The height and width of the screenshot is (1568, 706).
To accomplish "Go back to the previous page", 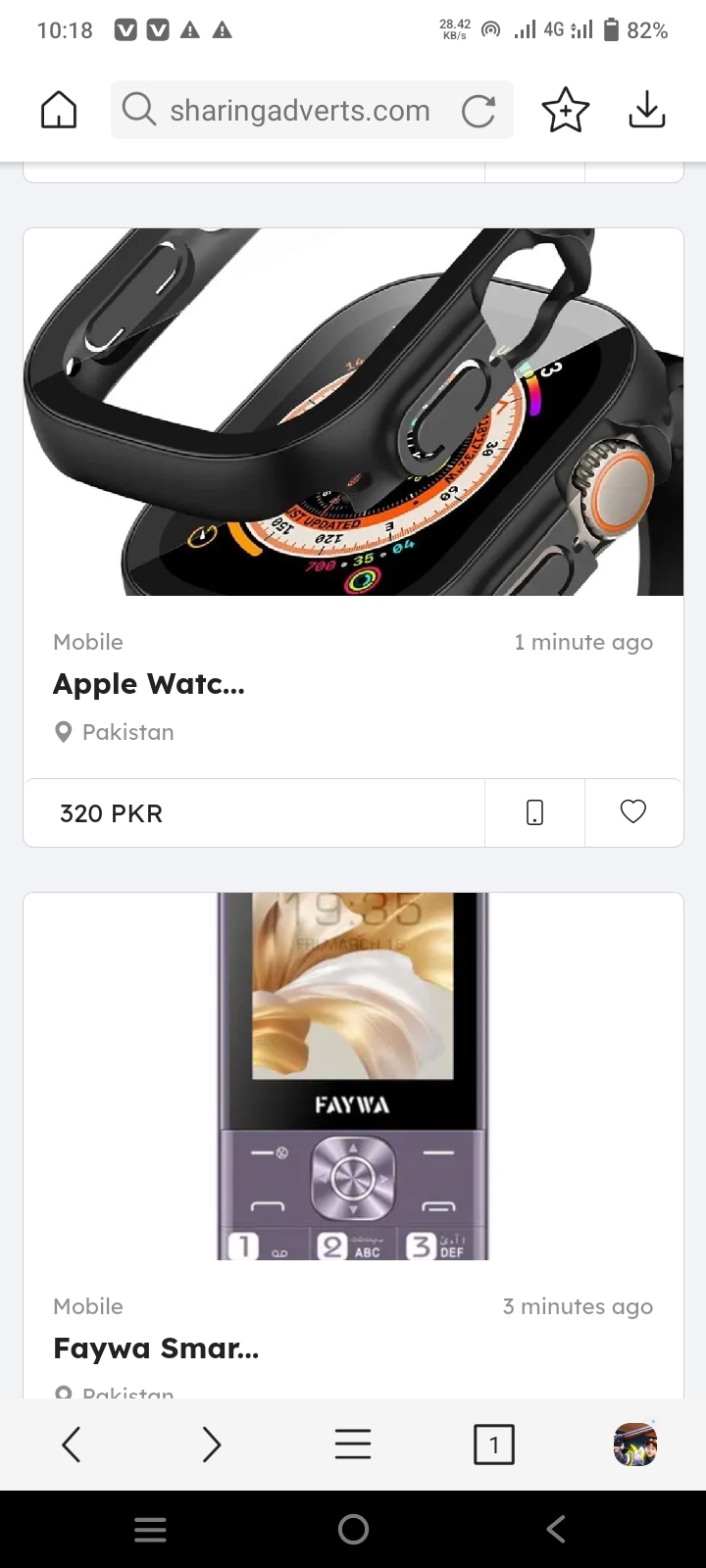I will click(x=71, y=1445).
